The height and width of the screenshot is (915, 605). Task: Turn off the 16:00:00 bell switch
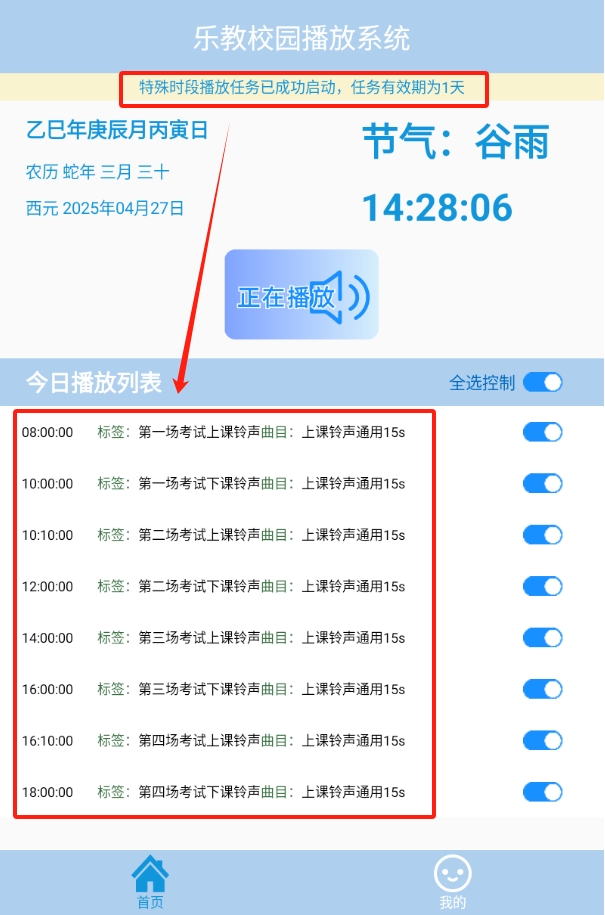(x=542, y=689)
